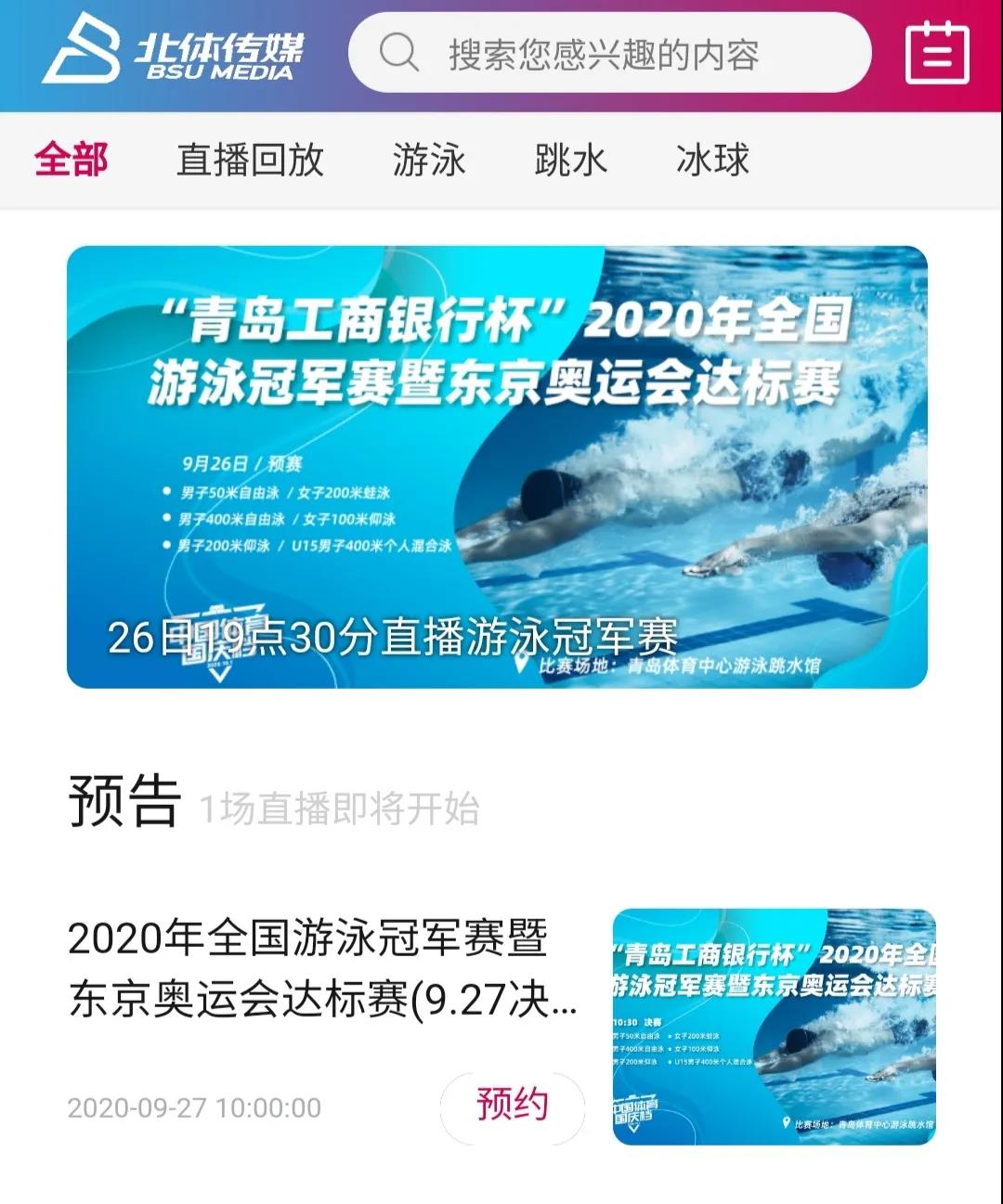This screenshot has height=1204, width=1003.
Task: Select the 跳水 category tab
Action: click(x=570, y=160)
